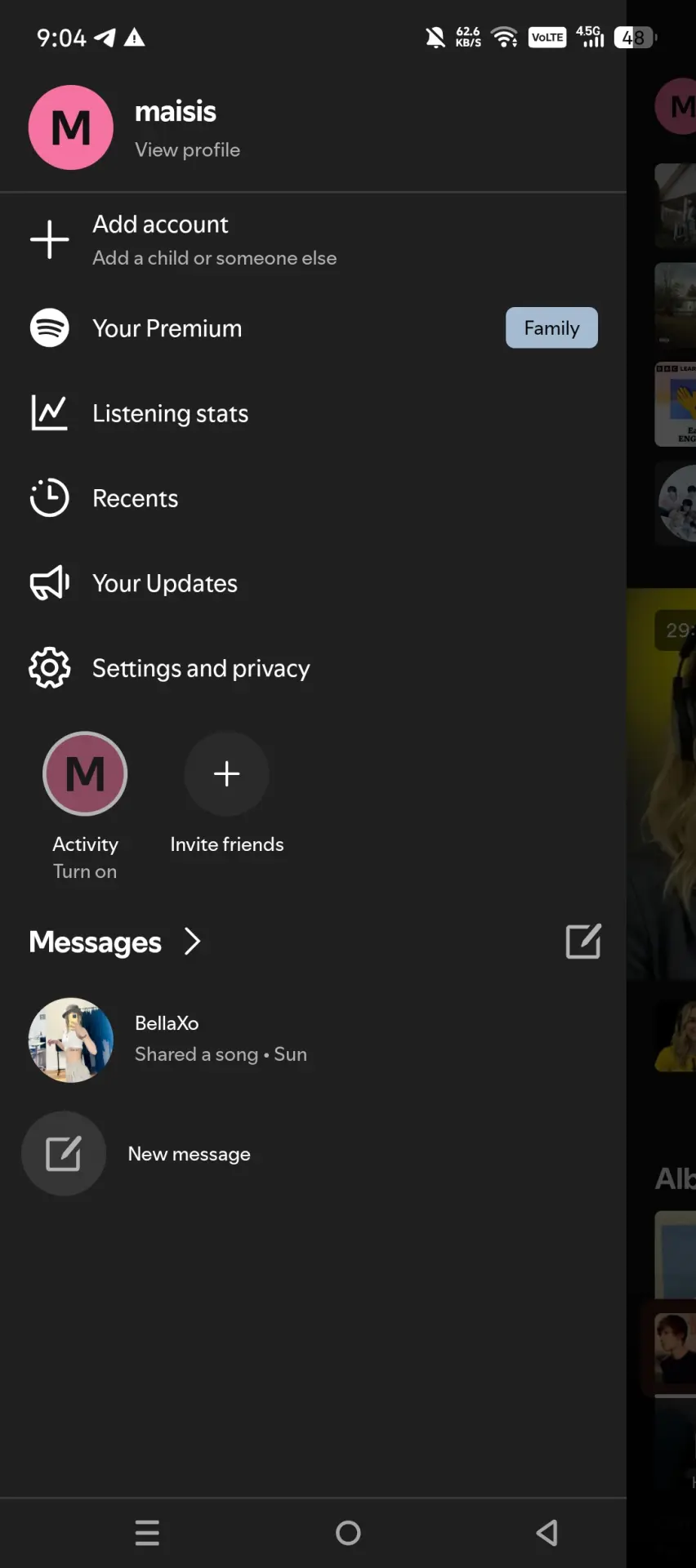
Task: Open Your Updates
Action: tap(313, 583)
